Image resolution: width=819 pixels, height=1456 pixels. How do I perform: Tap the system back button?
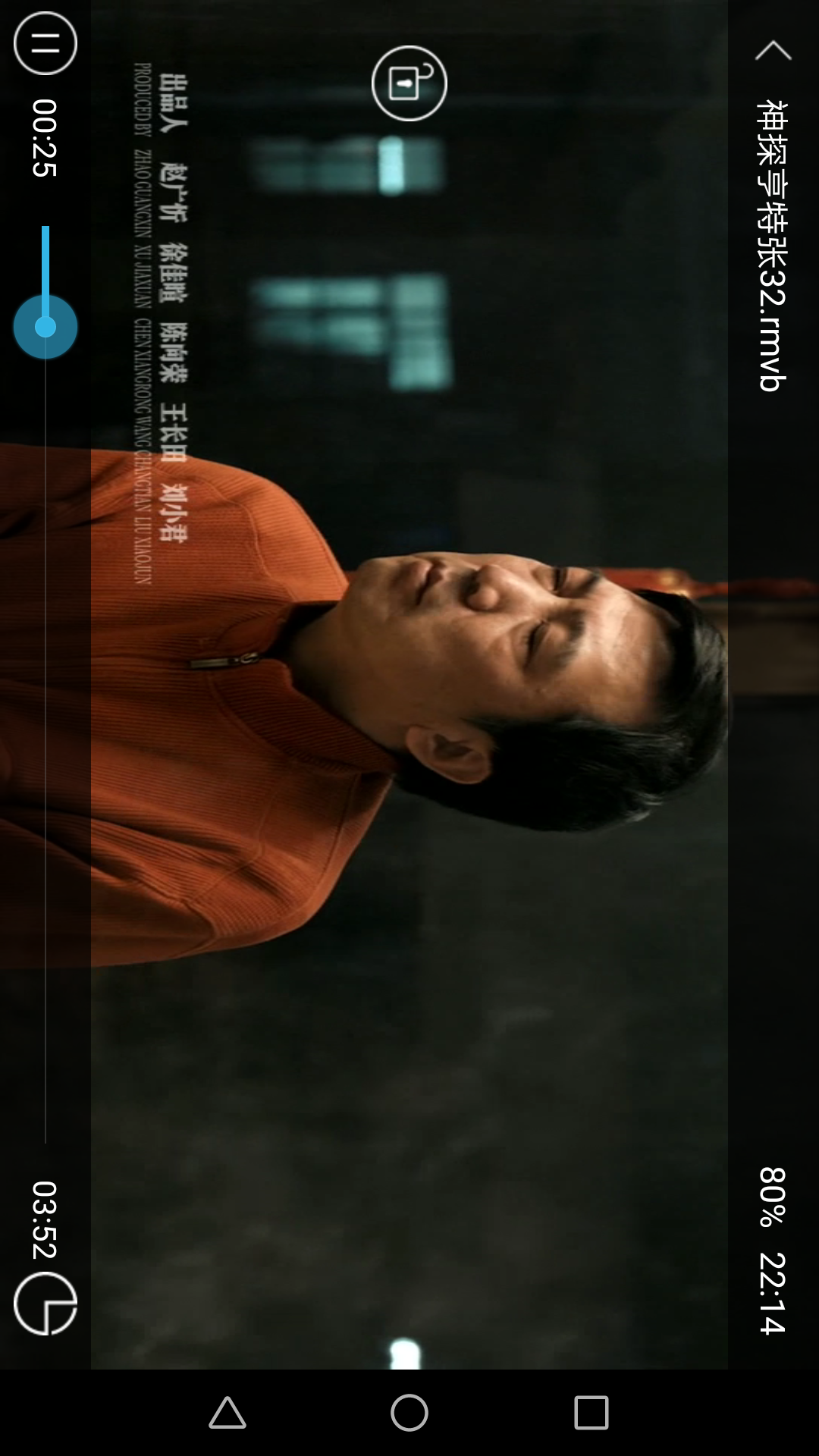(227, 1414)
